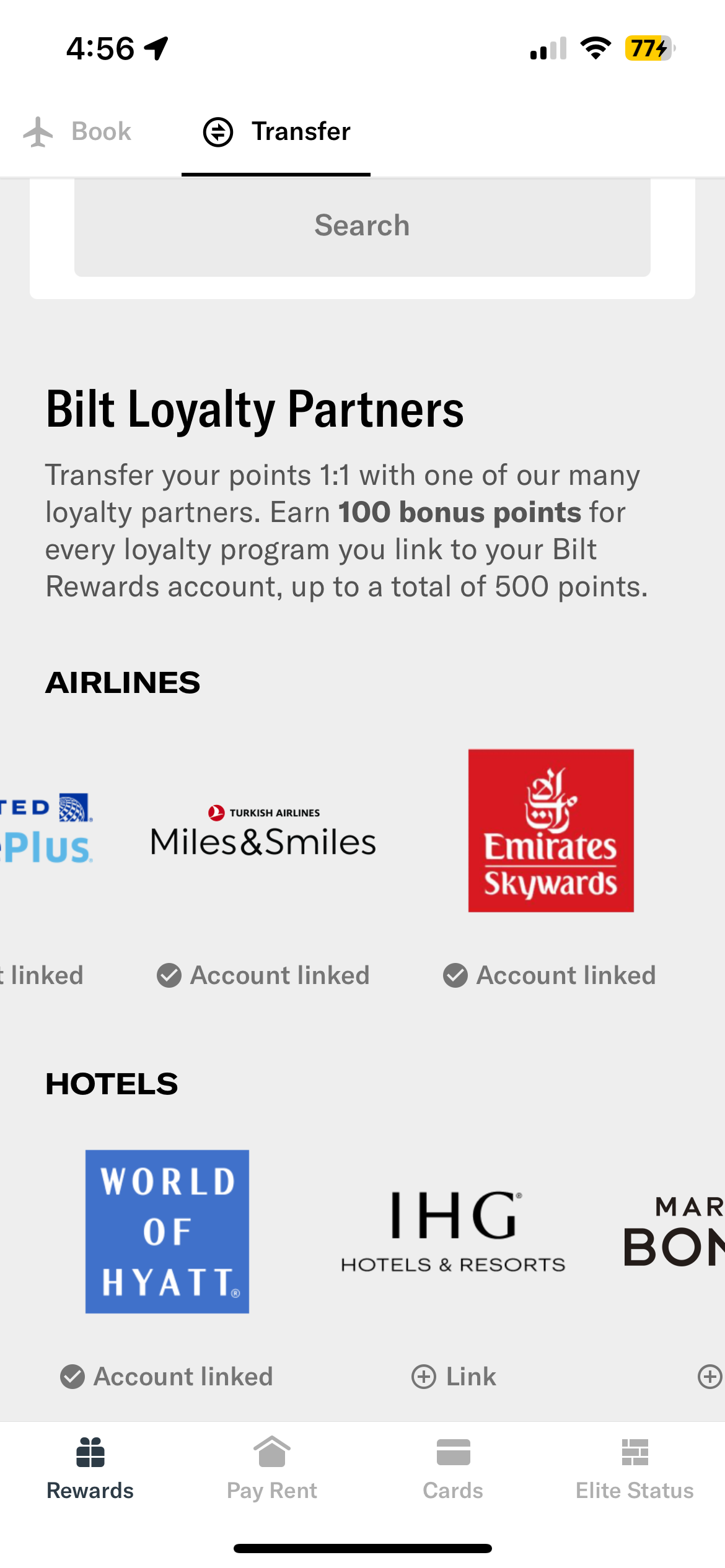The image size is (725, 1568).
Task: Link your IHG account
Action: point(454,1377)
